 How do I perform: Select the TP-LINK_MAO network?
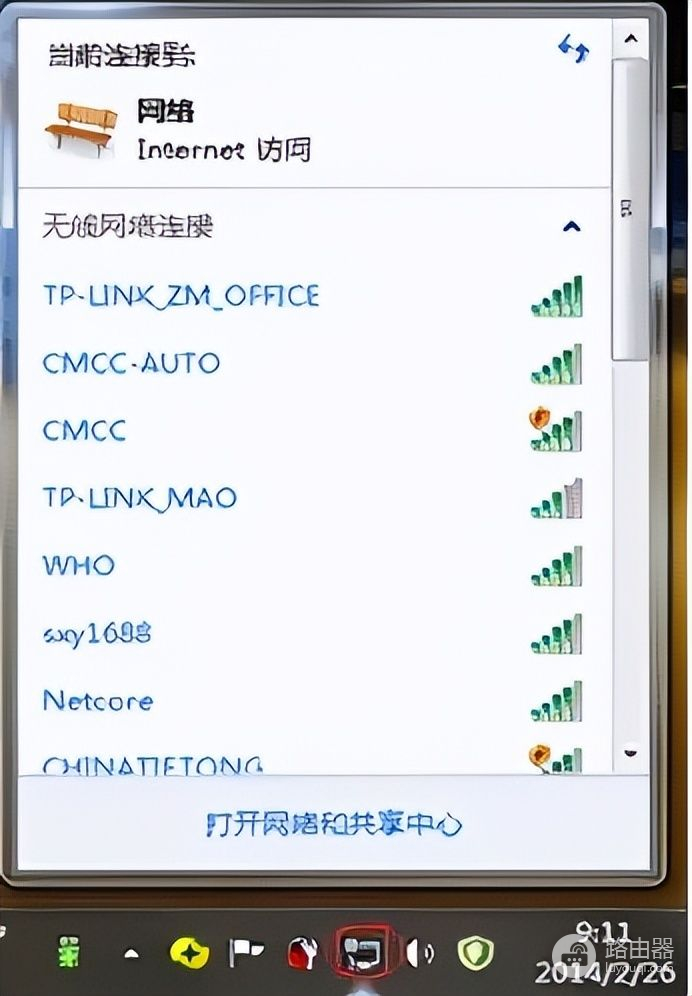(140, 497)
